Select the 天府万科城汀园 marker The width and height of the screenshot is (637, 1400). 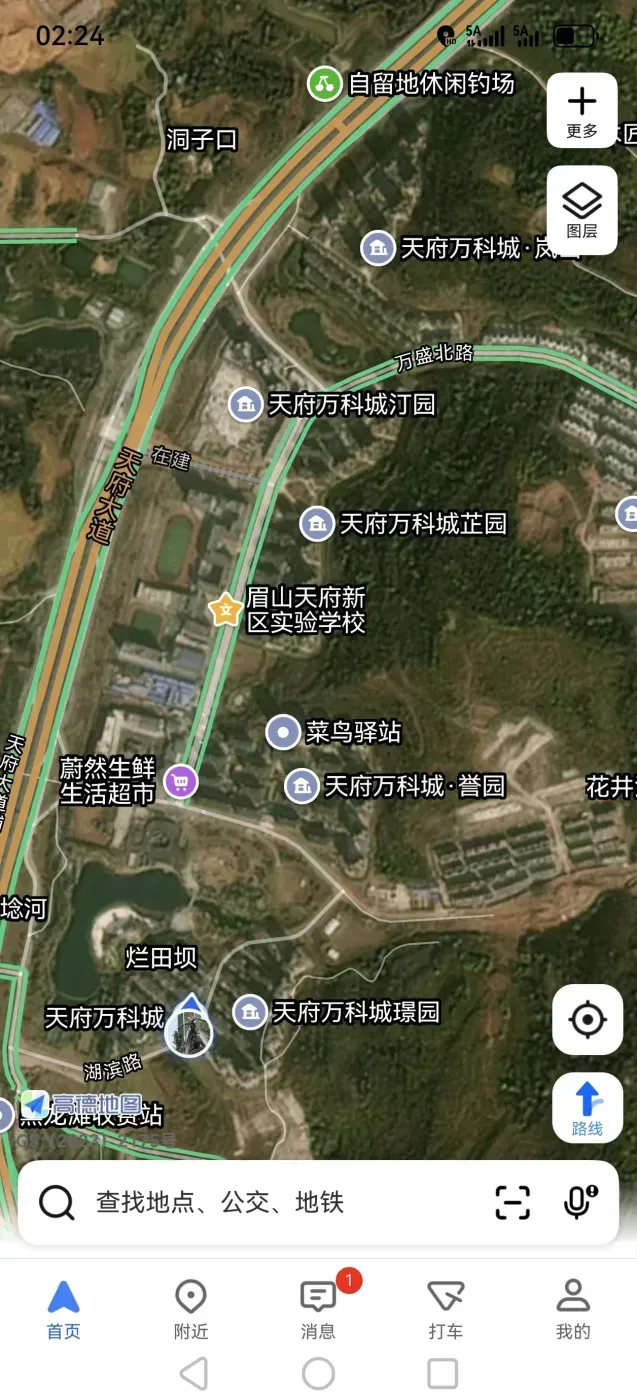(x=246, y=405)
